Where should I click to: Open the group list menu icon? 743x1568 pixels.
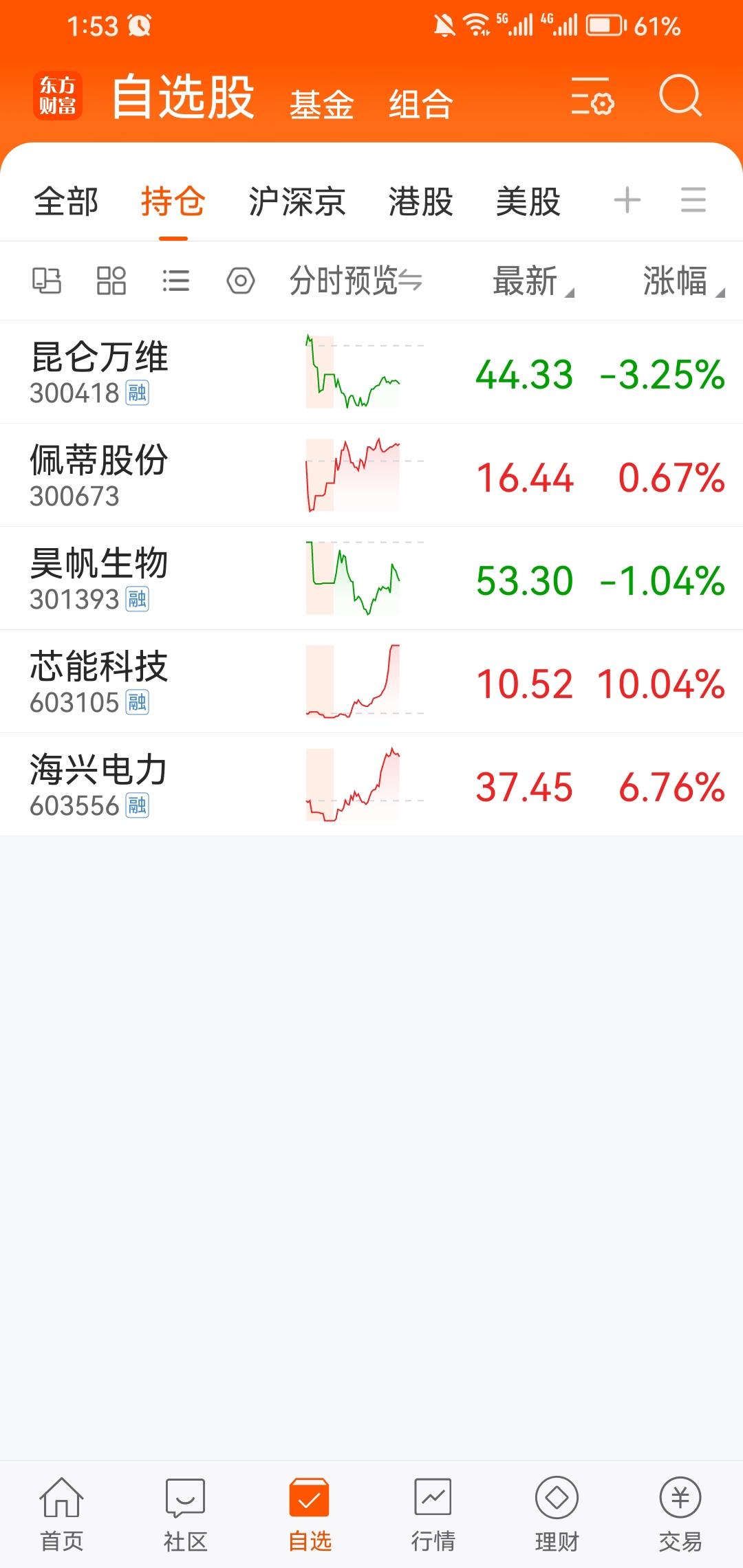coord(693,201)
